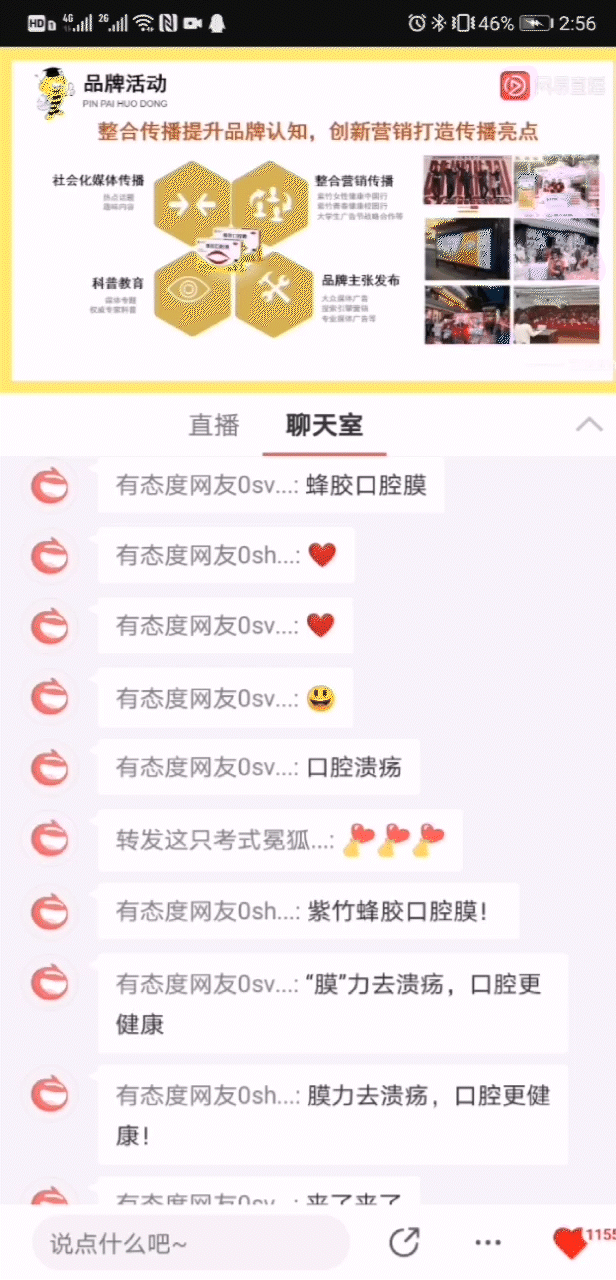The image size is (616, 1280).
Task: Share this live stream
Action: [404, 1243]
